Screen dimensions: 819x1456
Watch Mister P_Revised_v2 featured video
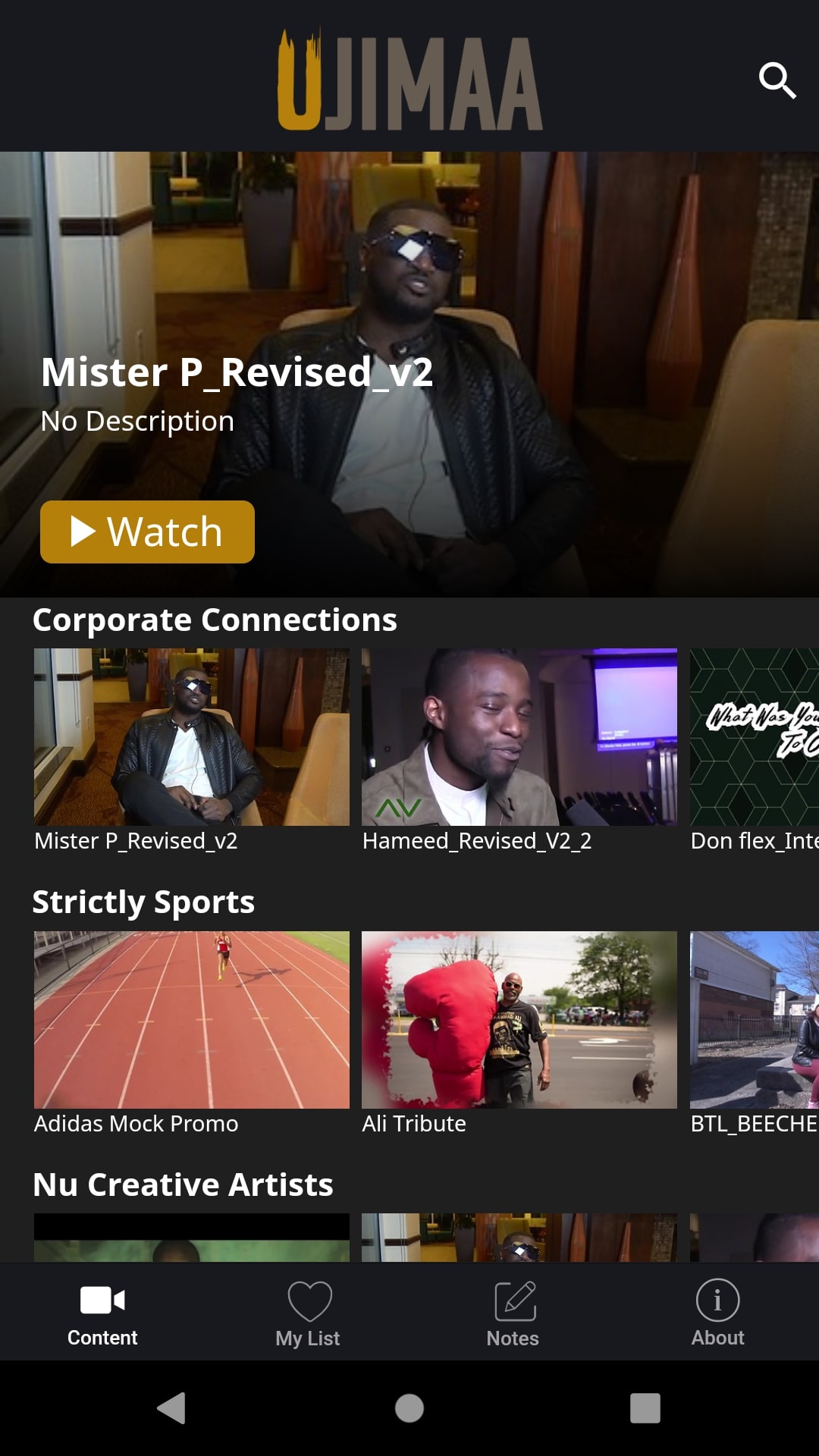tap(147, 532)
